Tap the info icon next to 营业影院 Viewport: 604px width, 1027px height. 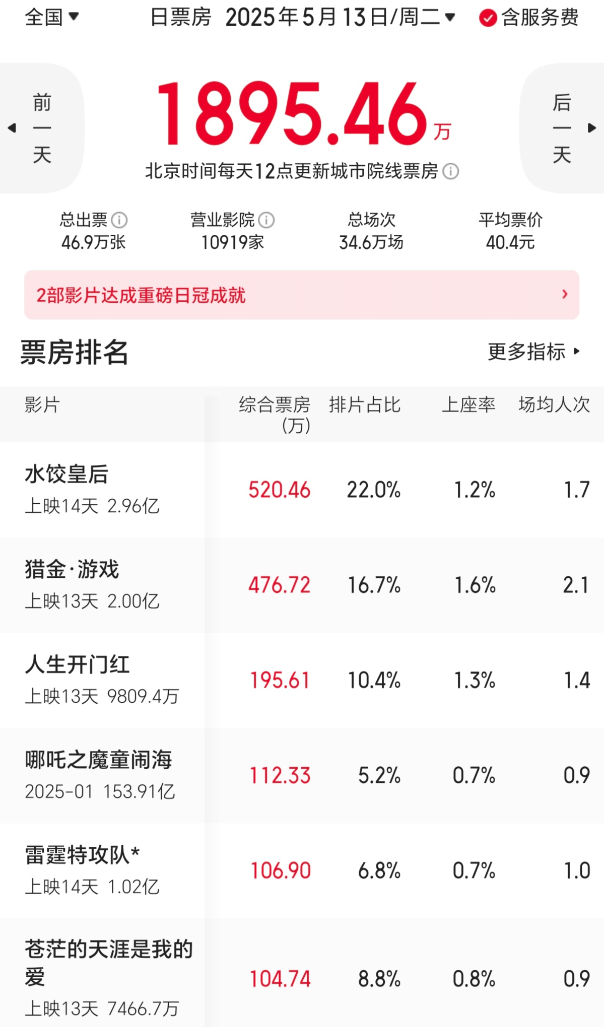267,220
